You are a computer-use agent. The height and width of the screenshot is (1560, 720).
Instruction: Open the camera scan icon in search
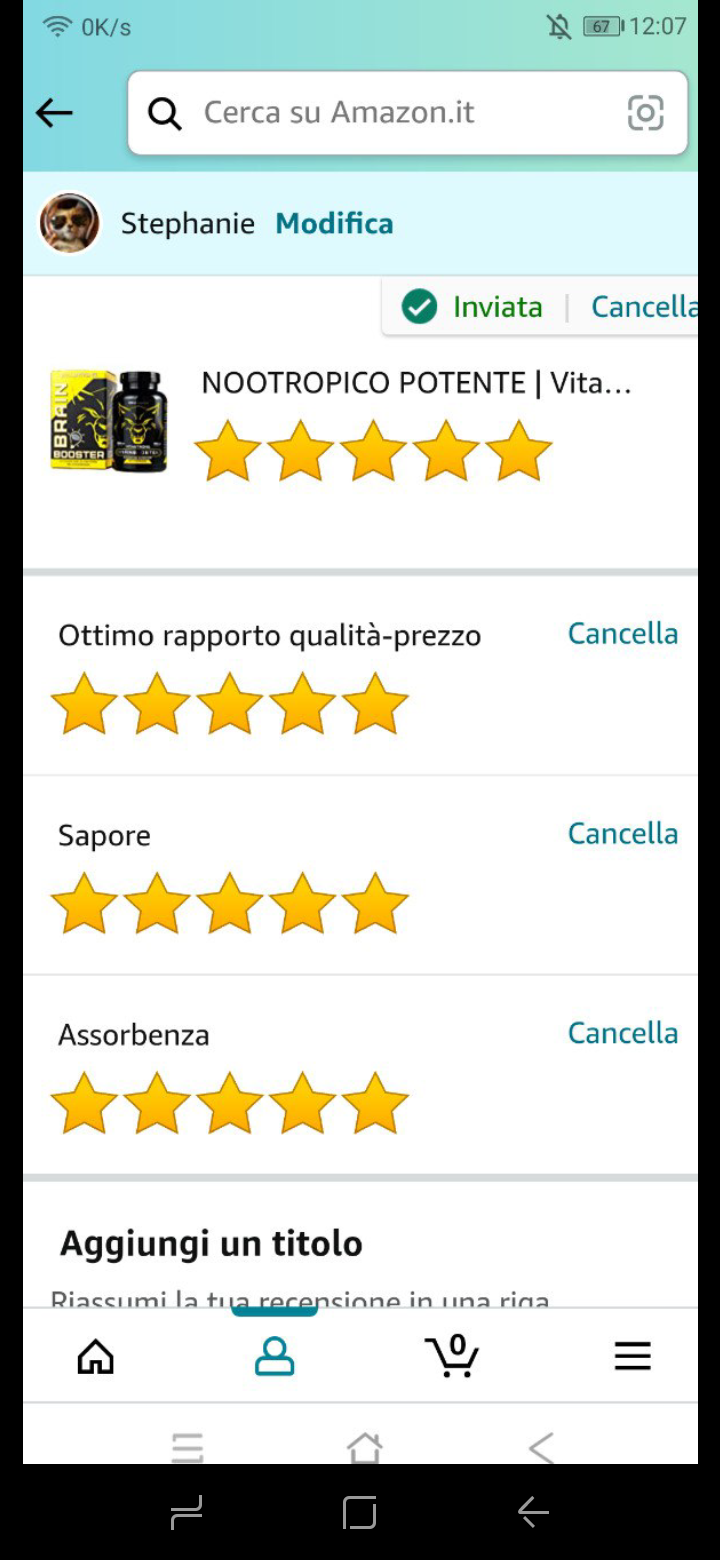click(645, 113)
